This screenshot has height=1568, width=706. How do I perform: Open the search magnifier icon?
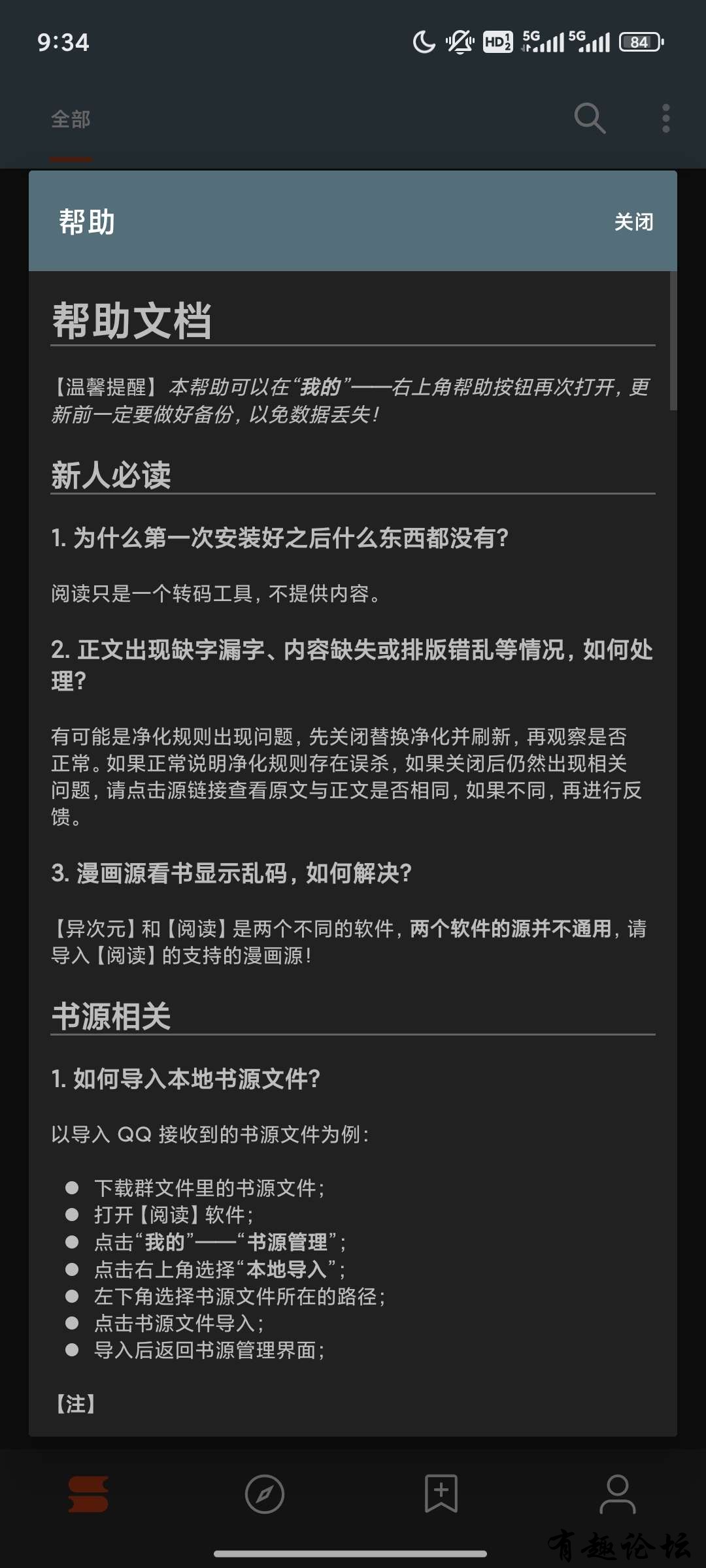589,119
